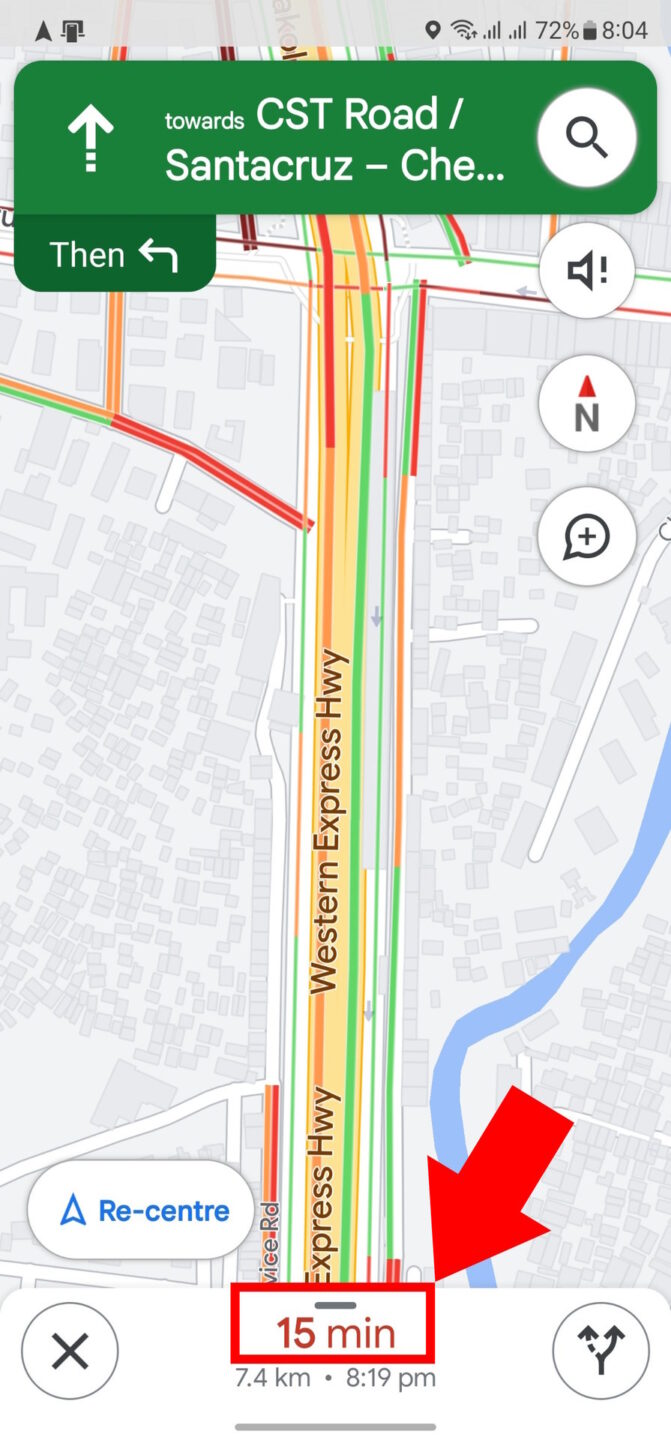Exit navigation with the X button
The height and width of the screenshot is (1440, 671).
coord(70,1353)
